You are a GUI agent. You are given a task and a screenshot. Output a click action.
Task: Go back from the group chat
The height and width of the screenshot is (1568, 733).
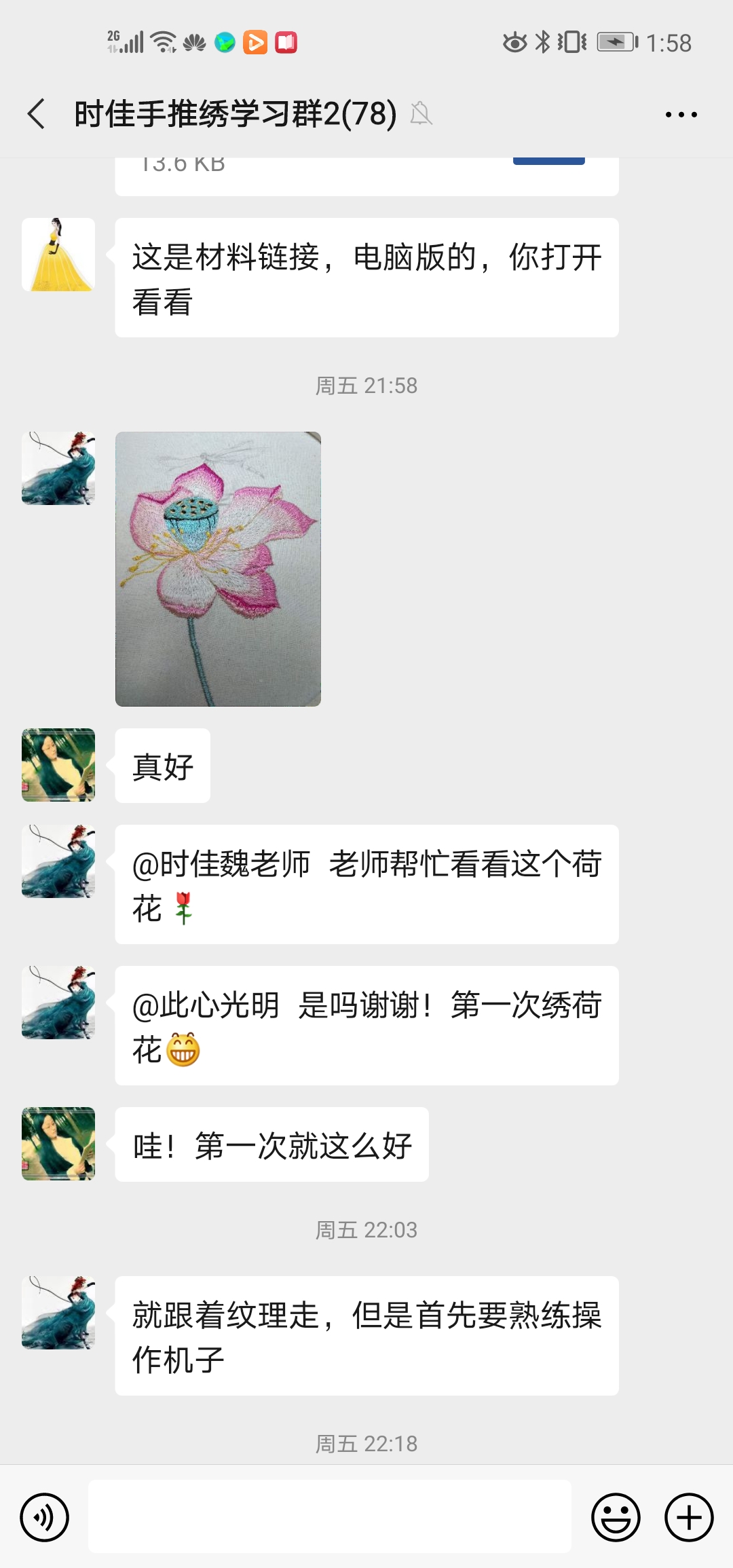point(37,113)
